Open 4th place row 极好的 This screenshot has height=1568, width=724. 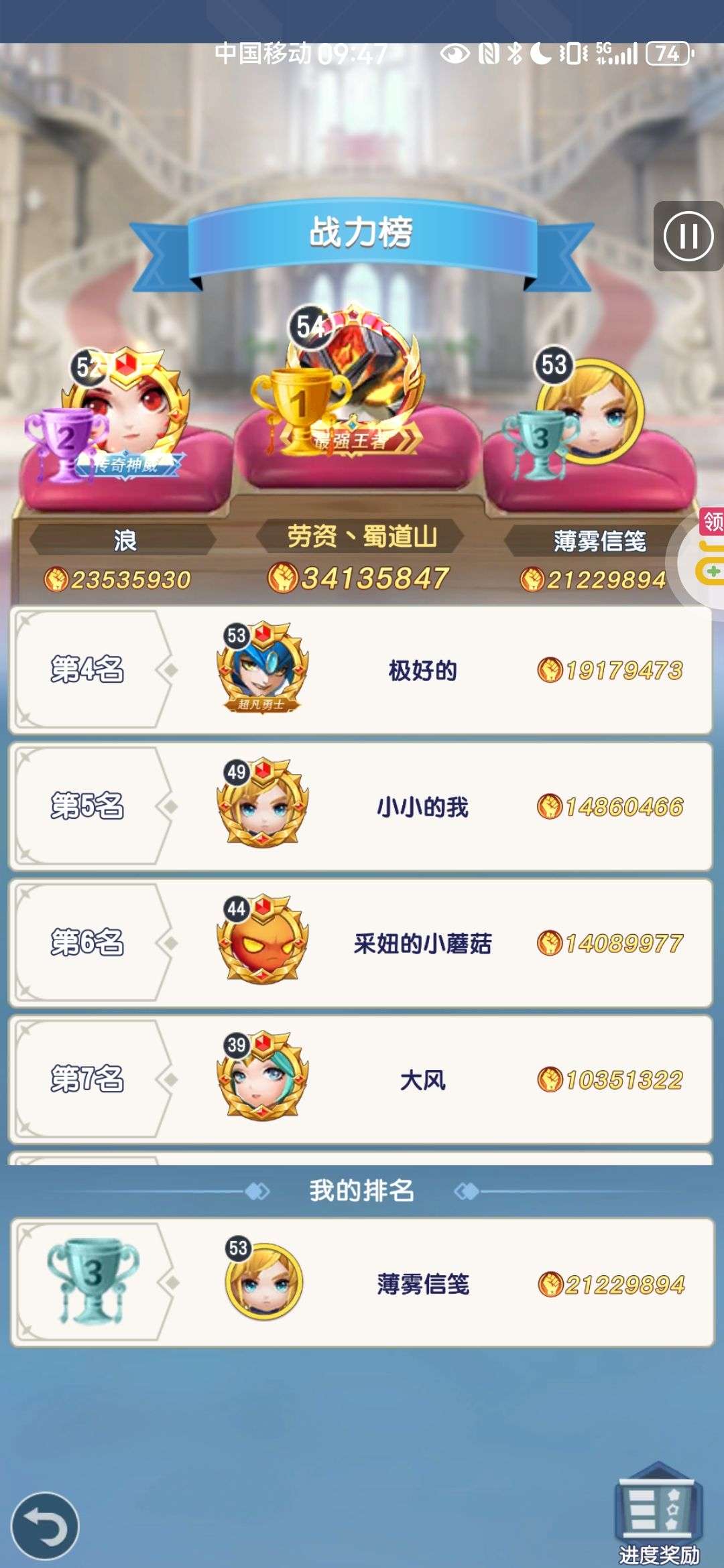(360, 670)
